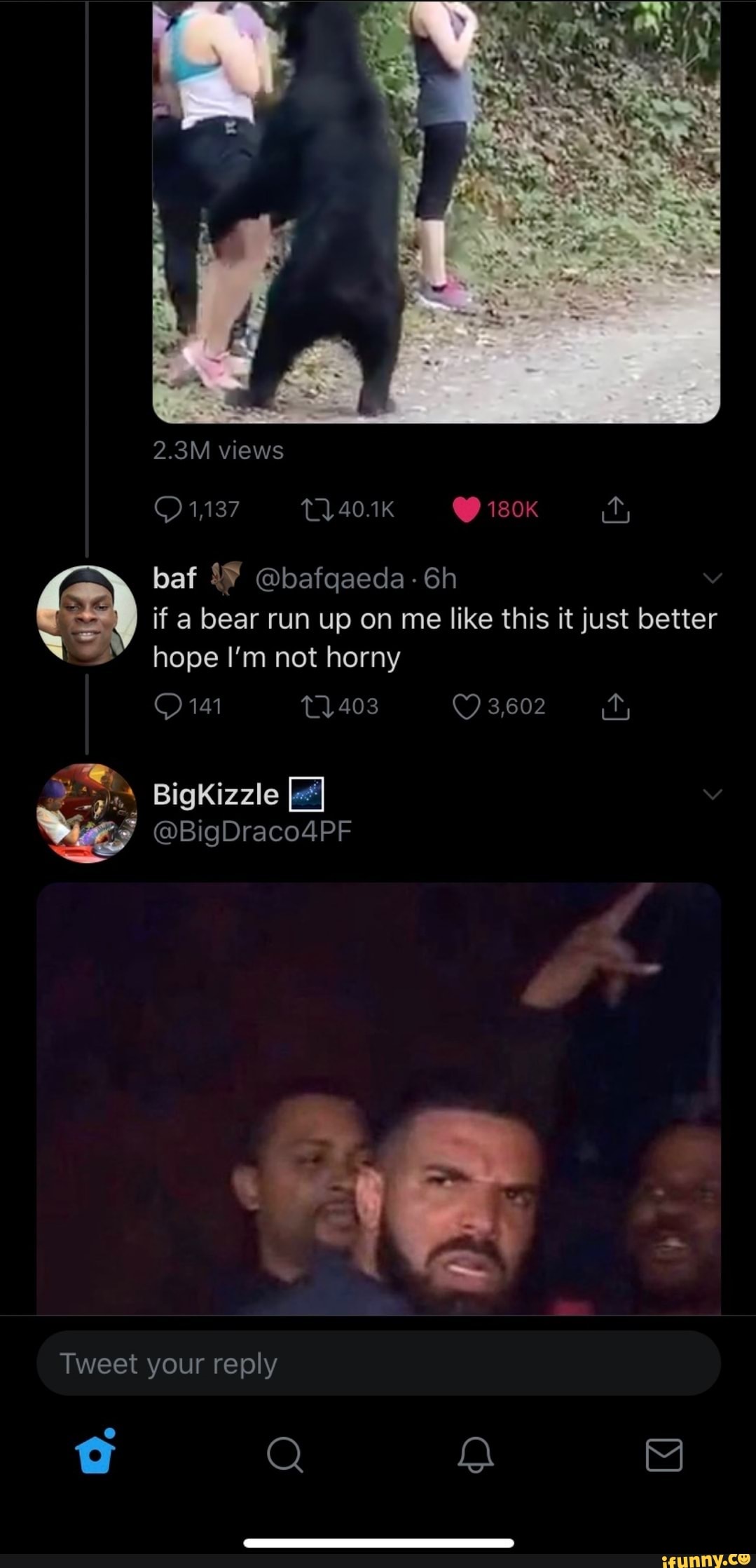Tap the Tweet your reply field
The width and height of the screenshot is (756, 1568).
(x=378, y=1363)
